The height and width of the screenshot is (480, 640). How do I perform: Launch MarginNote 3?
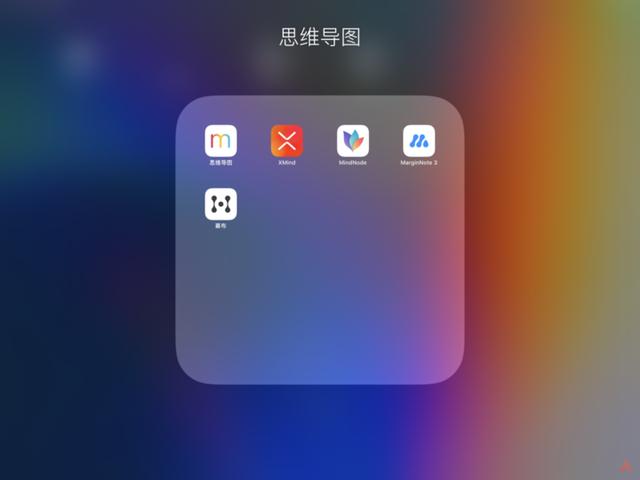[x=419, y=141]
